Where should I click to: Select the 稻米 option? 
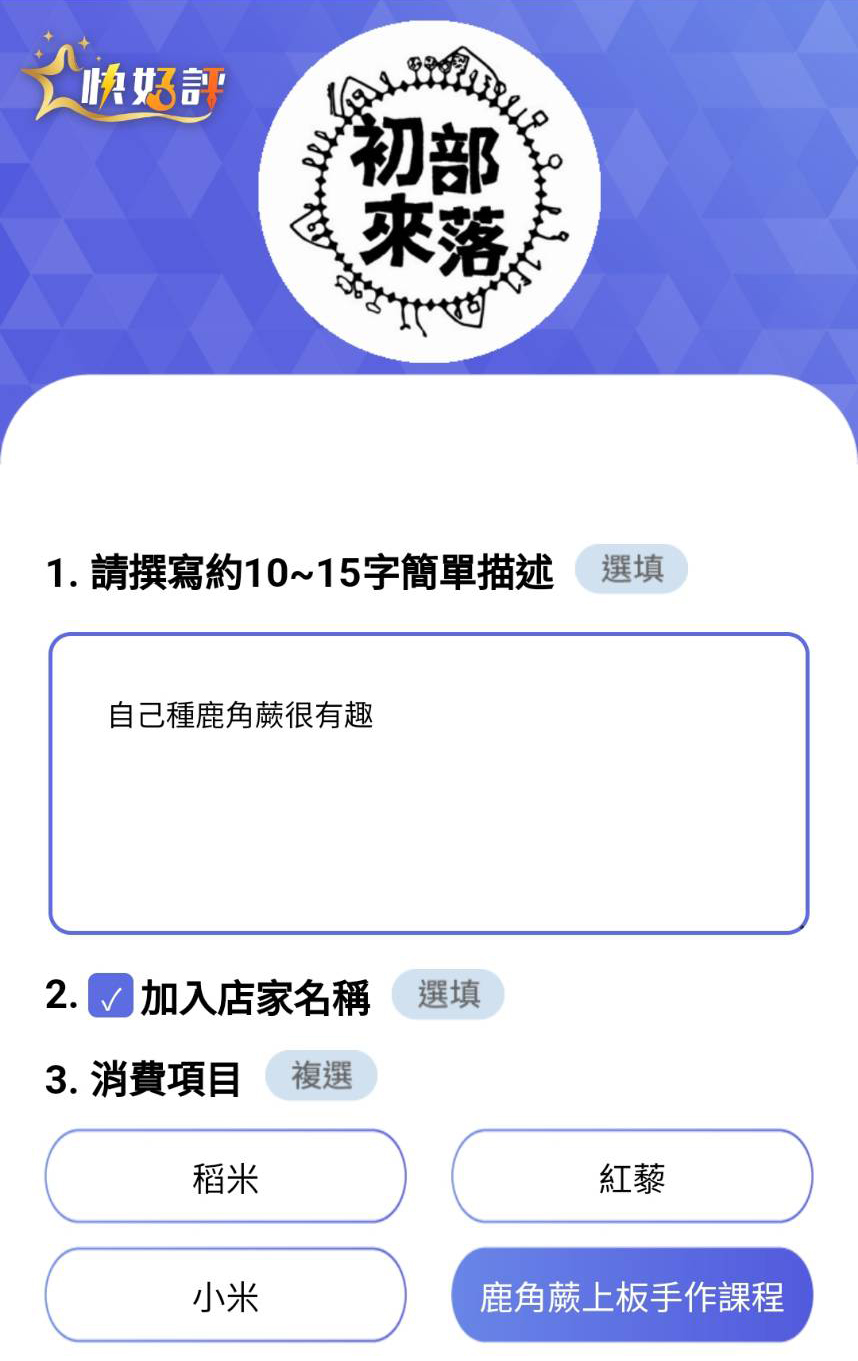[225, 1177]
